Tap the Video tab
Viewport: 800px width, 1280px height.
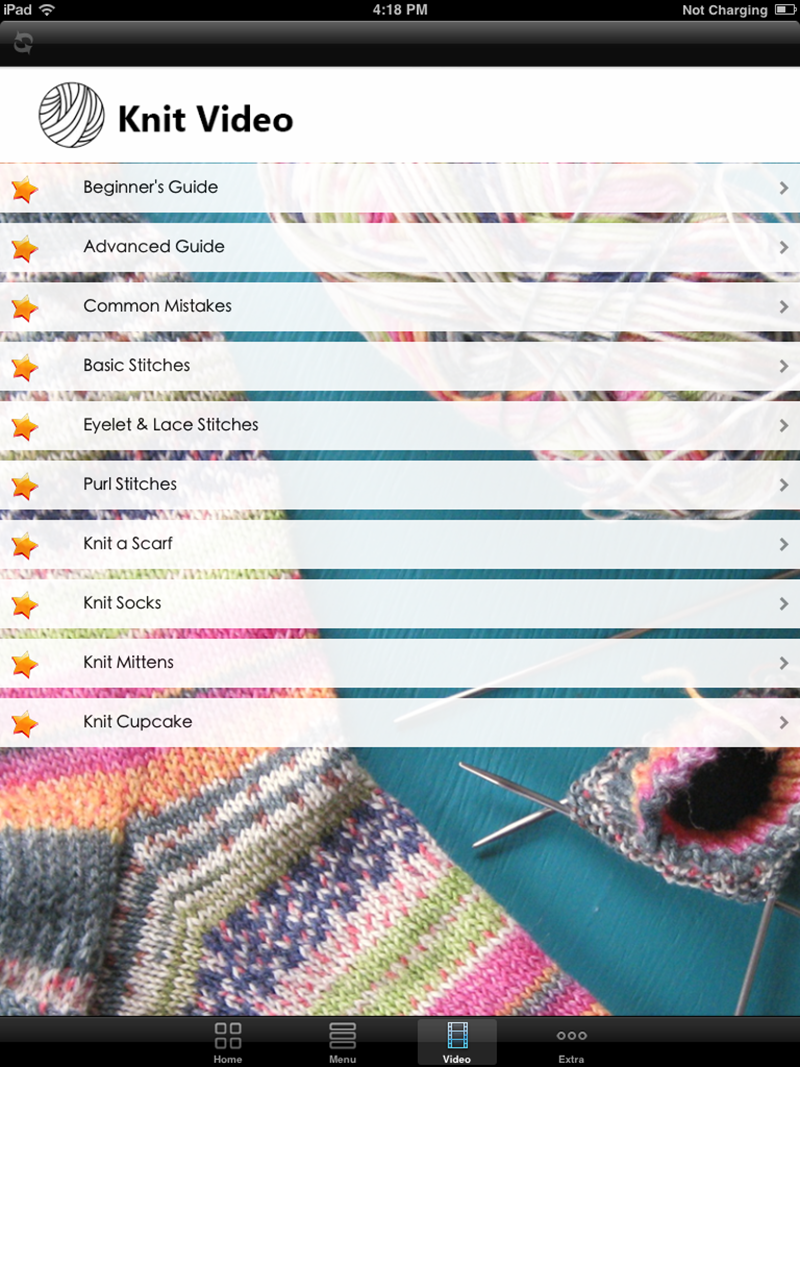click(x=457, y=1042)
